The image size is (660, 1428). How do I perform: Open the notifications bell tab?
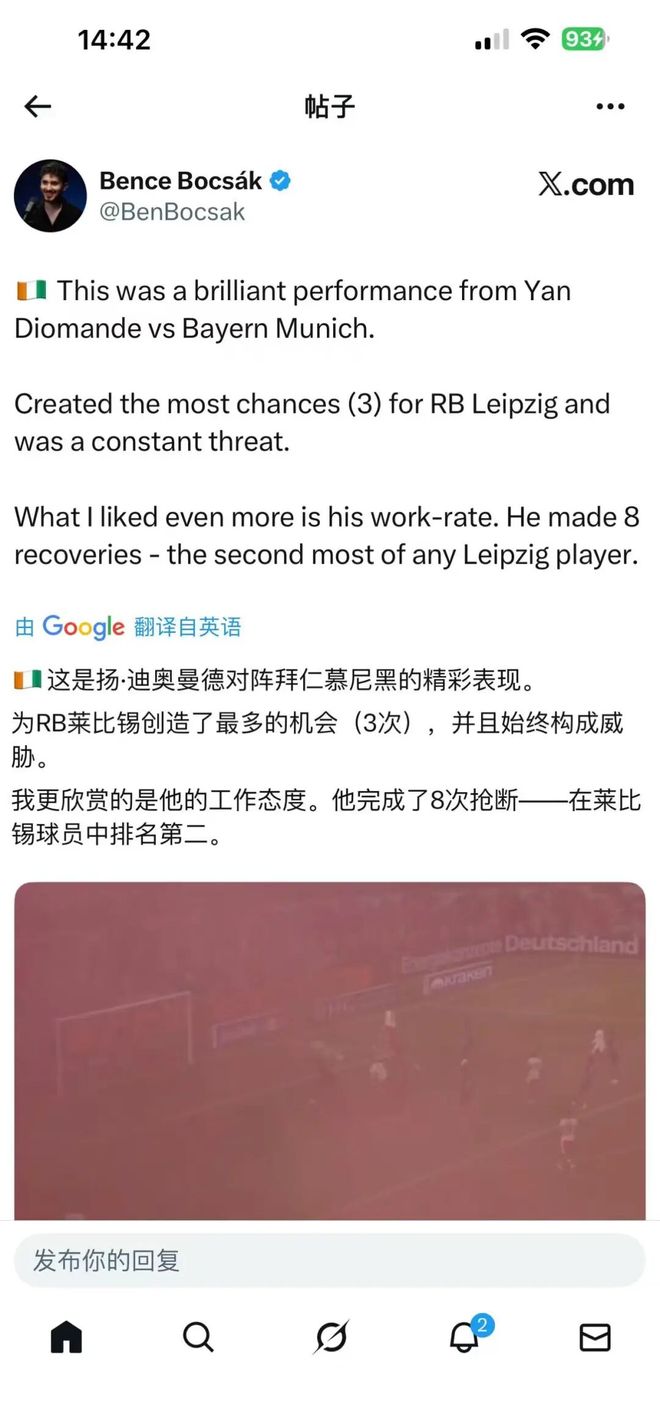coord(464,1337)
